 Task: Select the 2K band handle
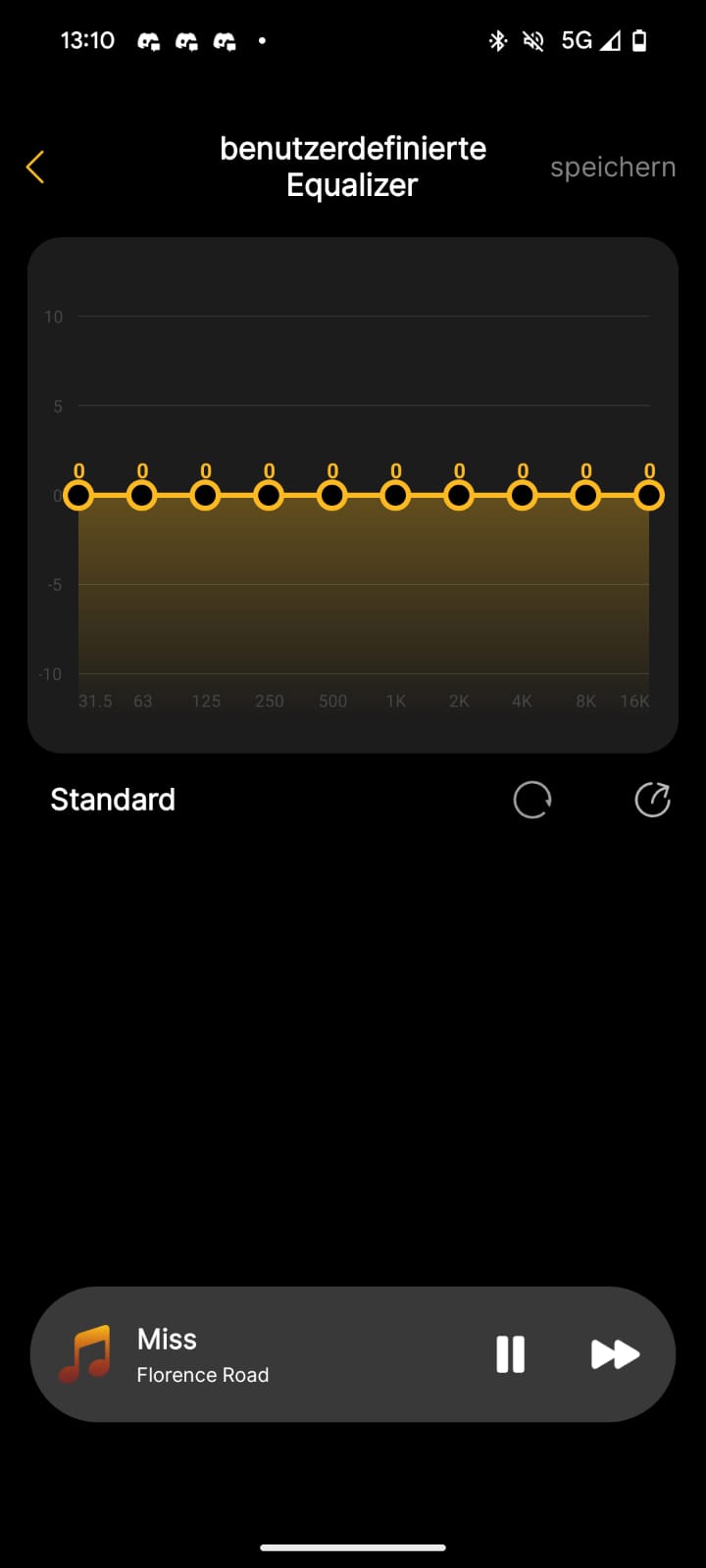coord(459,496)
